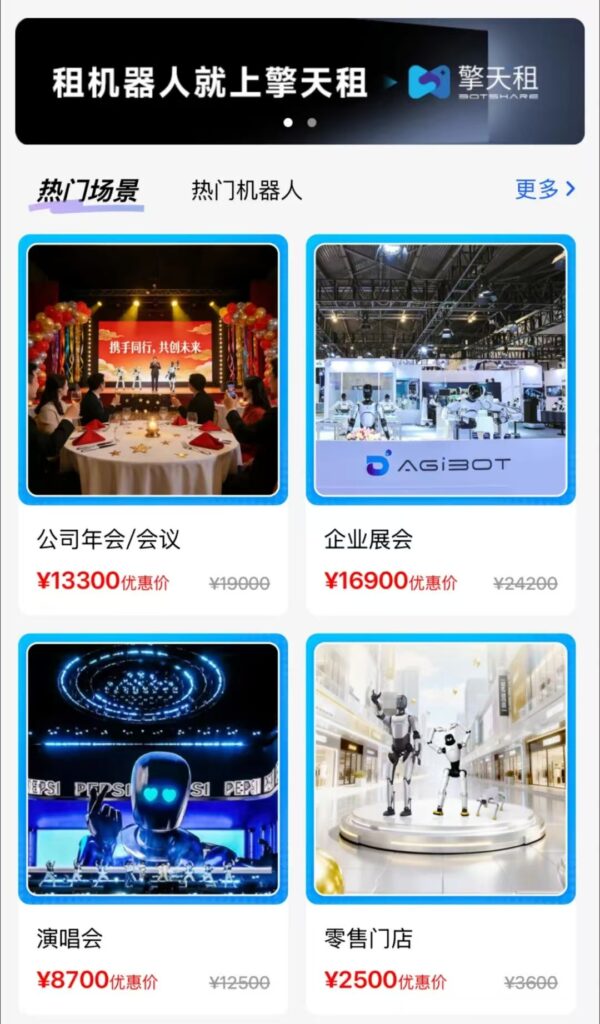Switch to the 热门机器人 tab
This screenshot has height=1024, width=600.
[x=246, y=190]
